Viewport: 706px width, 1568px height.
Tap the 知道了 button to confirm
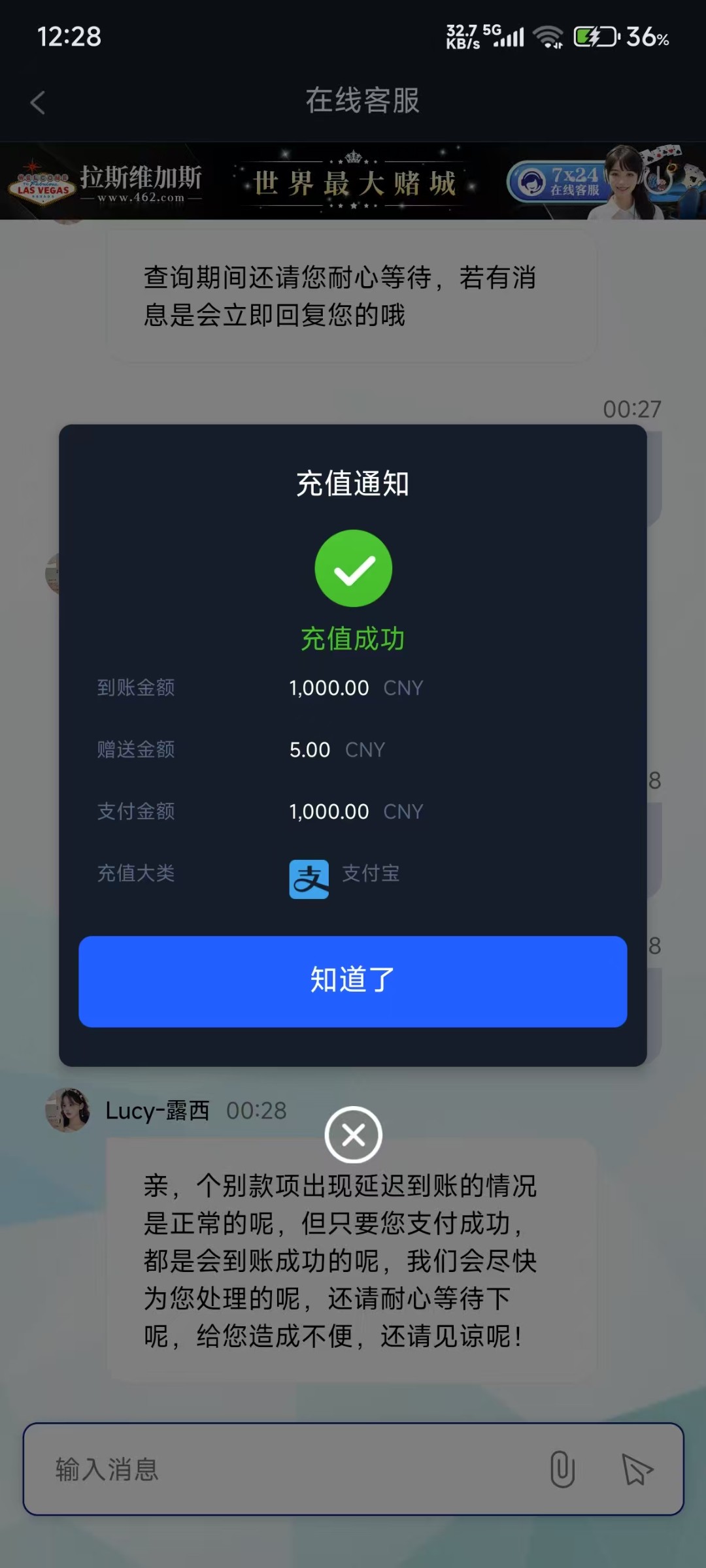352,981
